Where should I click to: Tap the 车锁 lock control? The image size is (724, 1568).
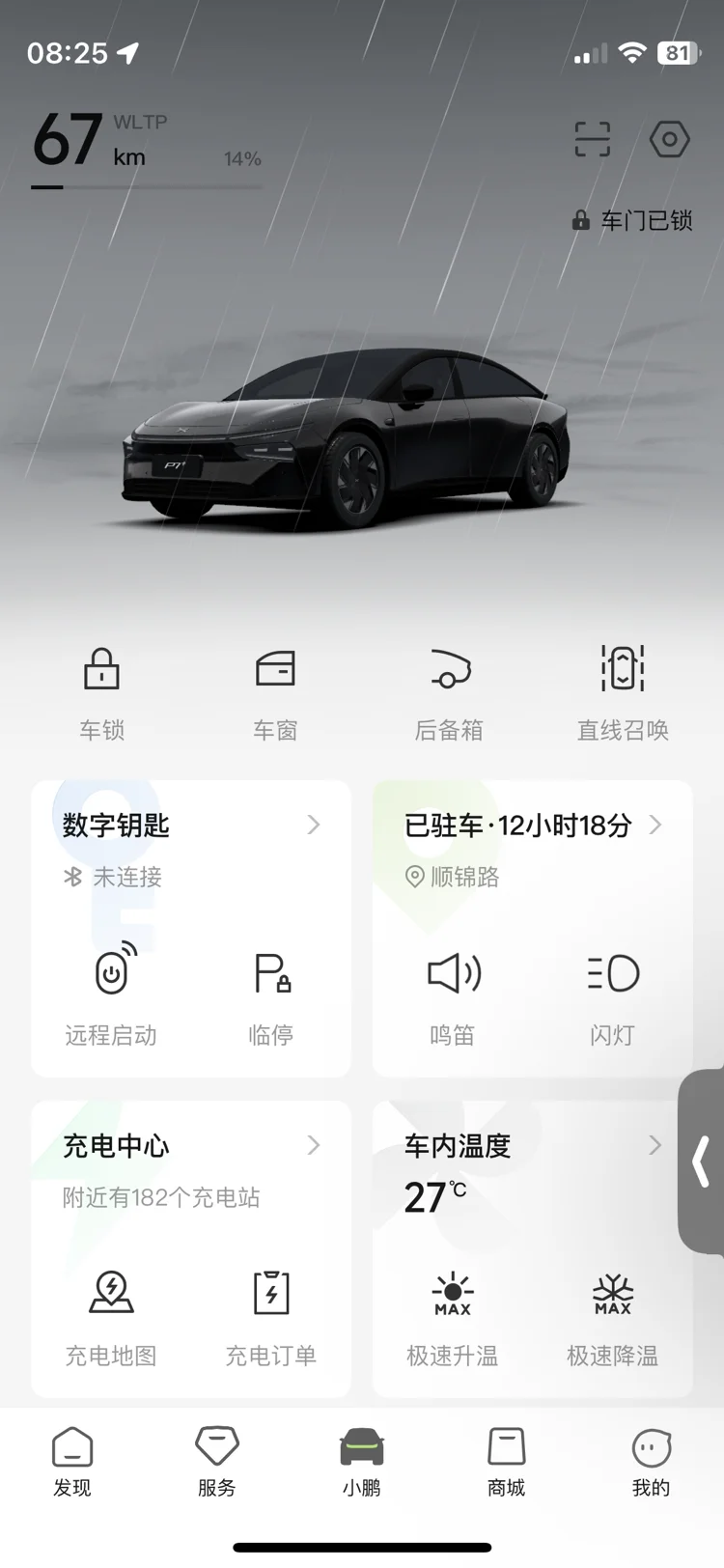click(x=101, y=694)
